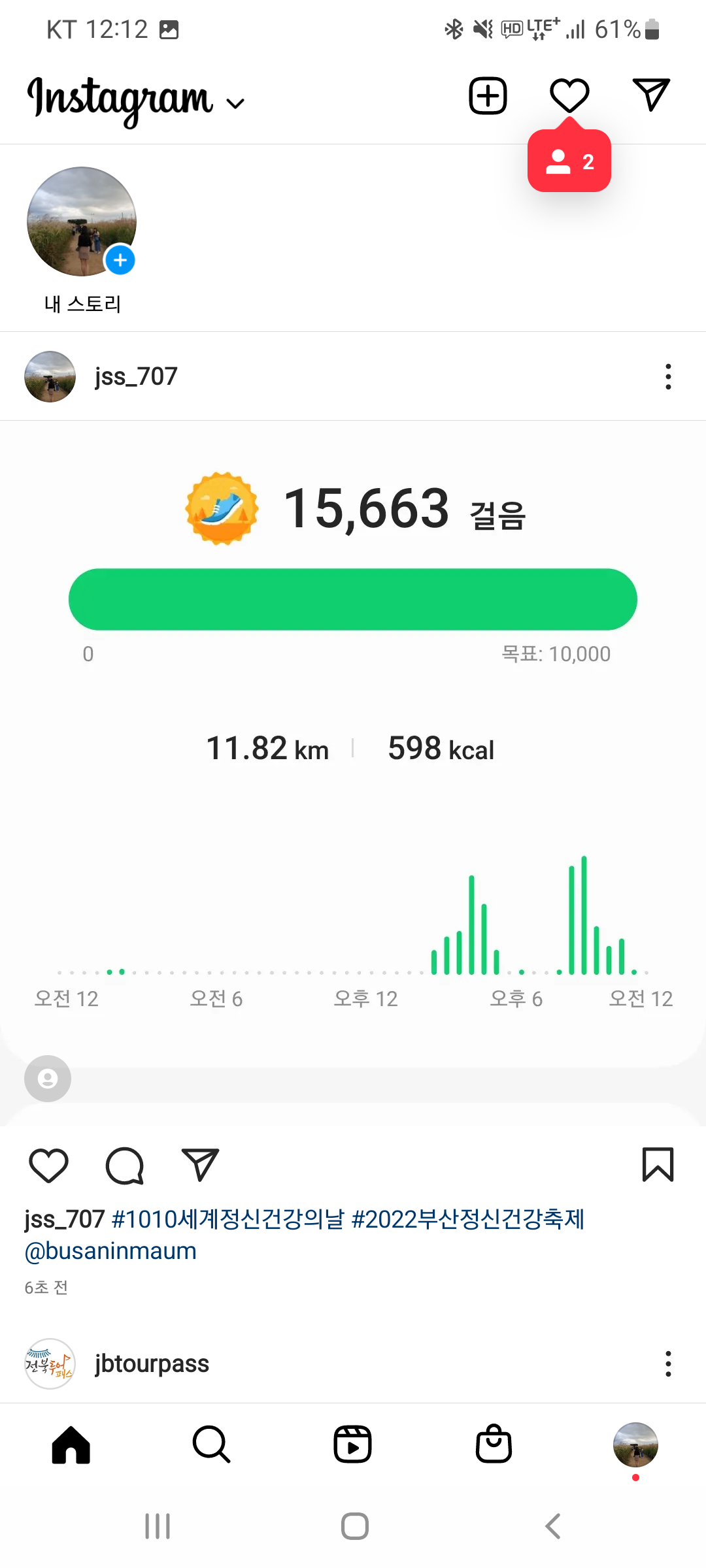Share the jss_707 post
Image resolution: width=706 pixels, height=1568 pixels.
[199, 1165]
